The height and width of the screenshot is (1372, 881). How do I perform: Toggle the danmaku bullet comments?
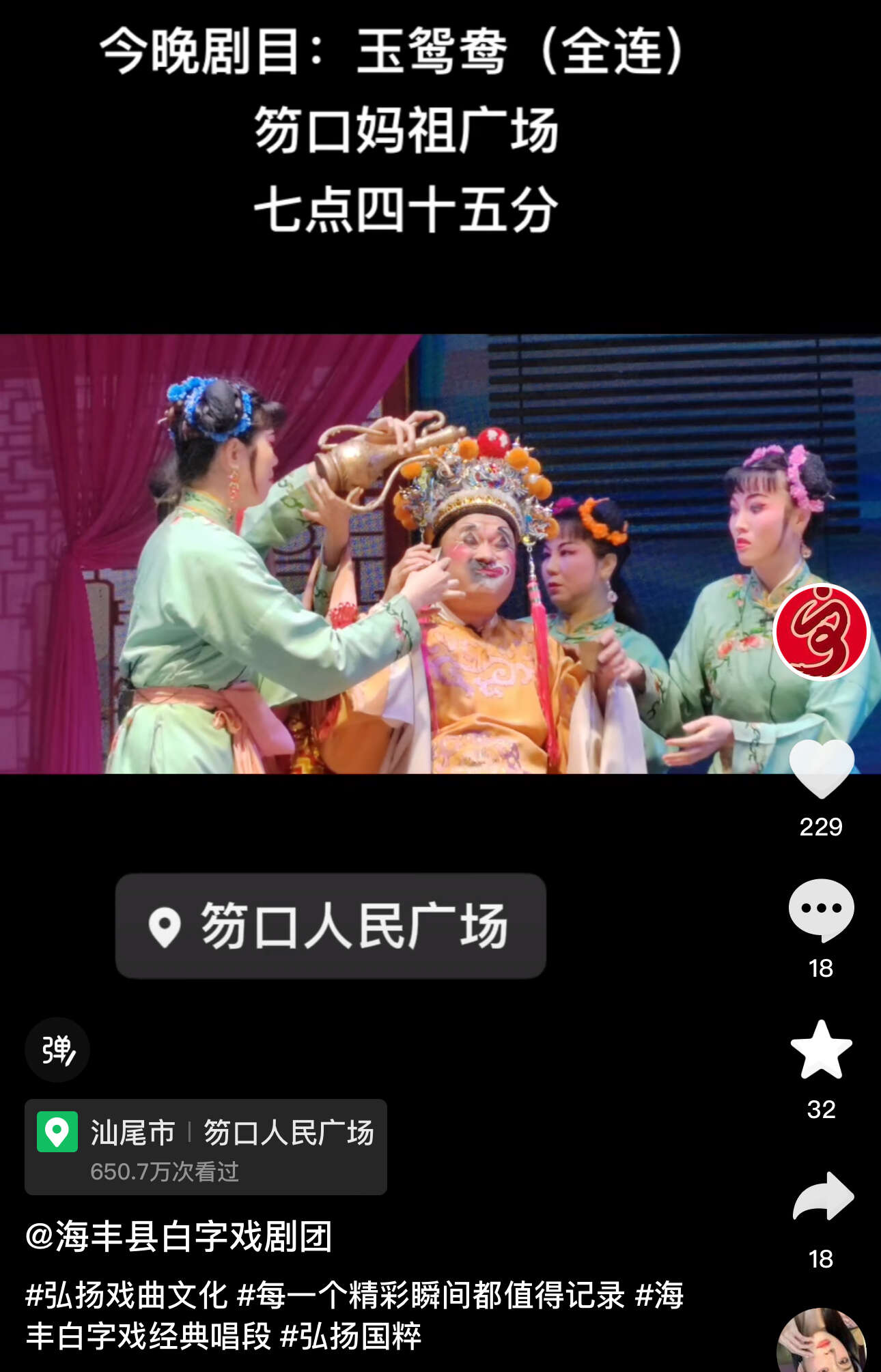57,1050
